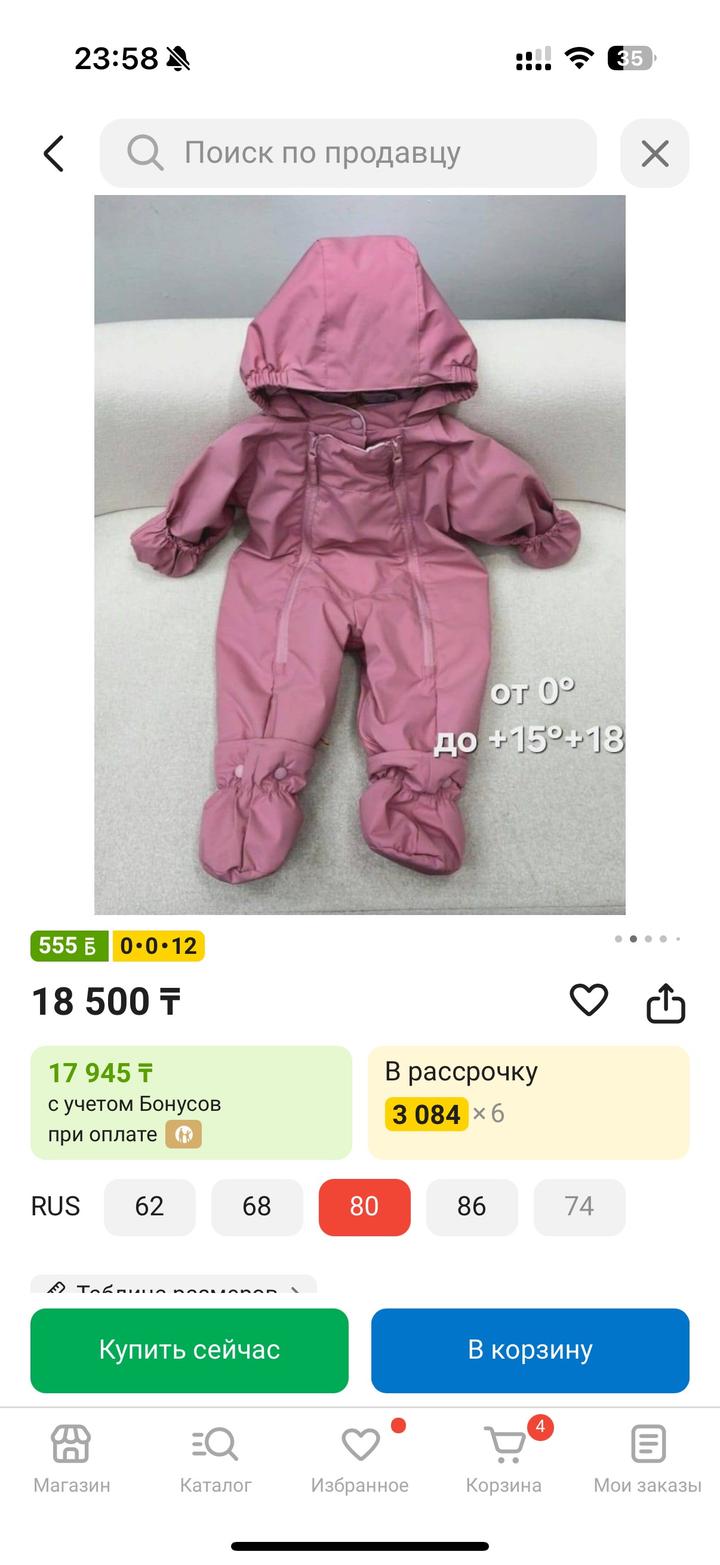
Task: Pick size 80
Action: pyautogui.click(x=364, y=1207)
